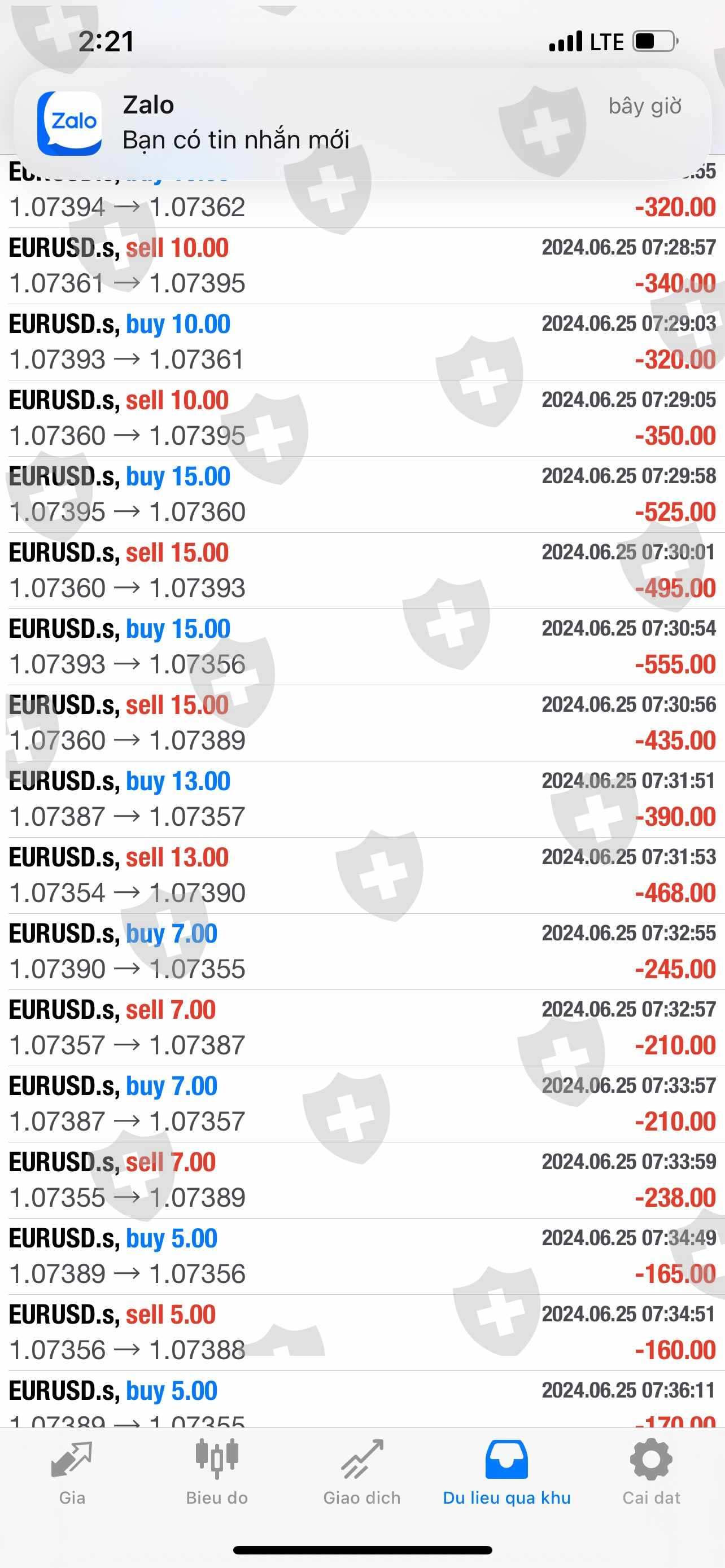Tap the sell 15.00 trade at 07:30:01
Viewport: 725px width, 1568px height.
(362, 570)
